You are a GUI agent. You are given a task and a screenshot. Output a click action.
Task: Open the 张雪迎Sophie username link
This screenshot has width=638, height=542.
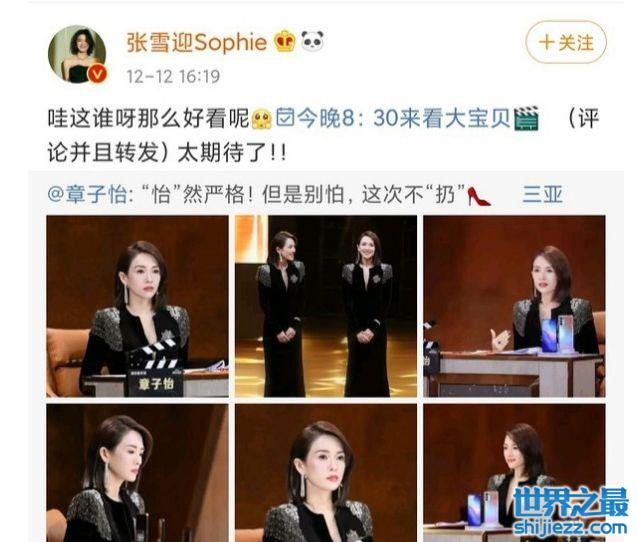[x=196, y=41]
